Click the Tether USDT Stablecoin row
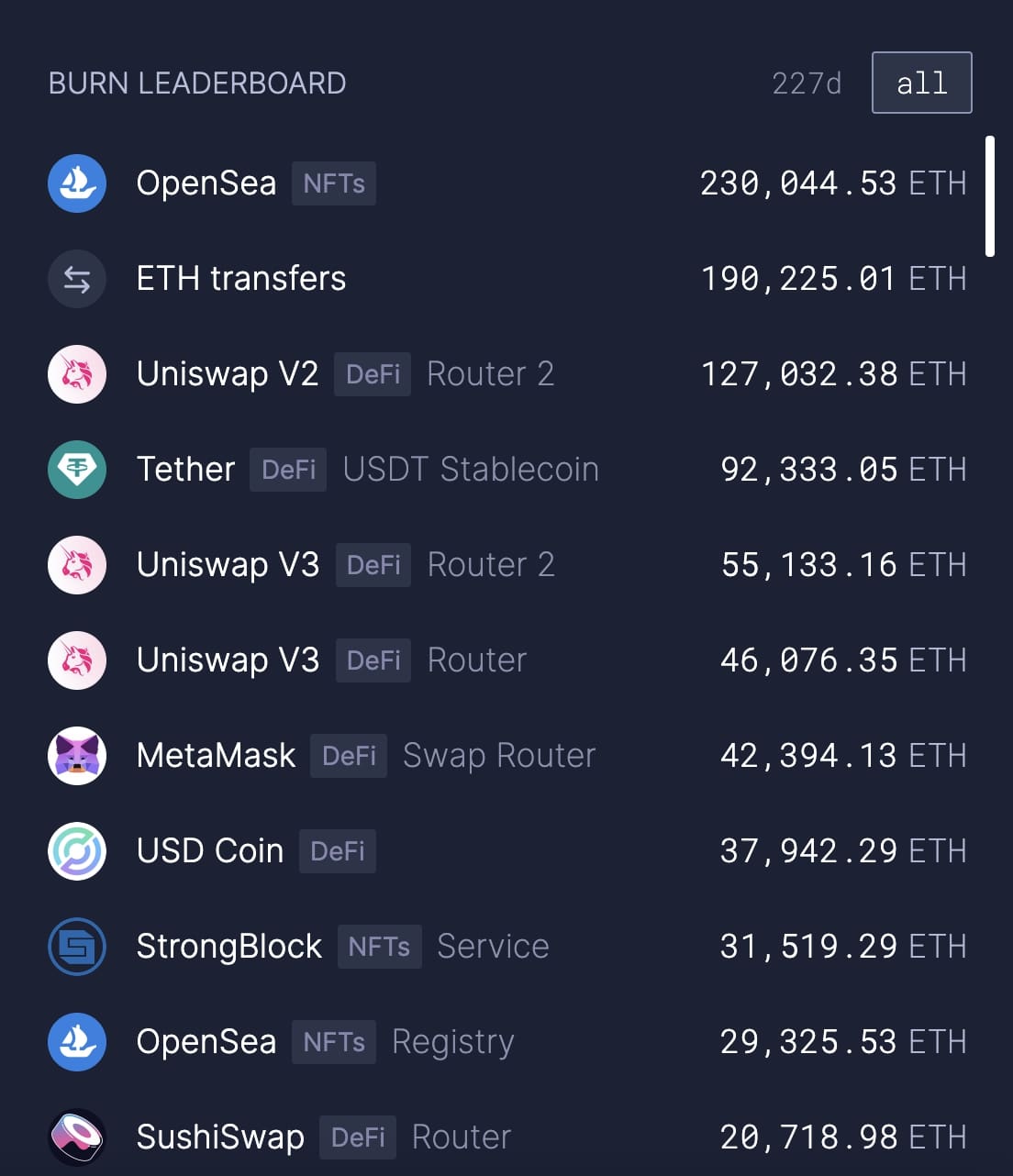This screenshot has width=1013, height=1176. (x=505, y=470)
